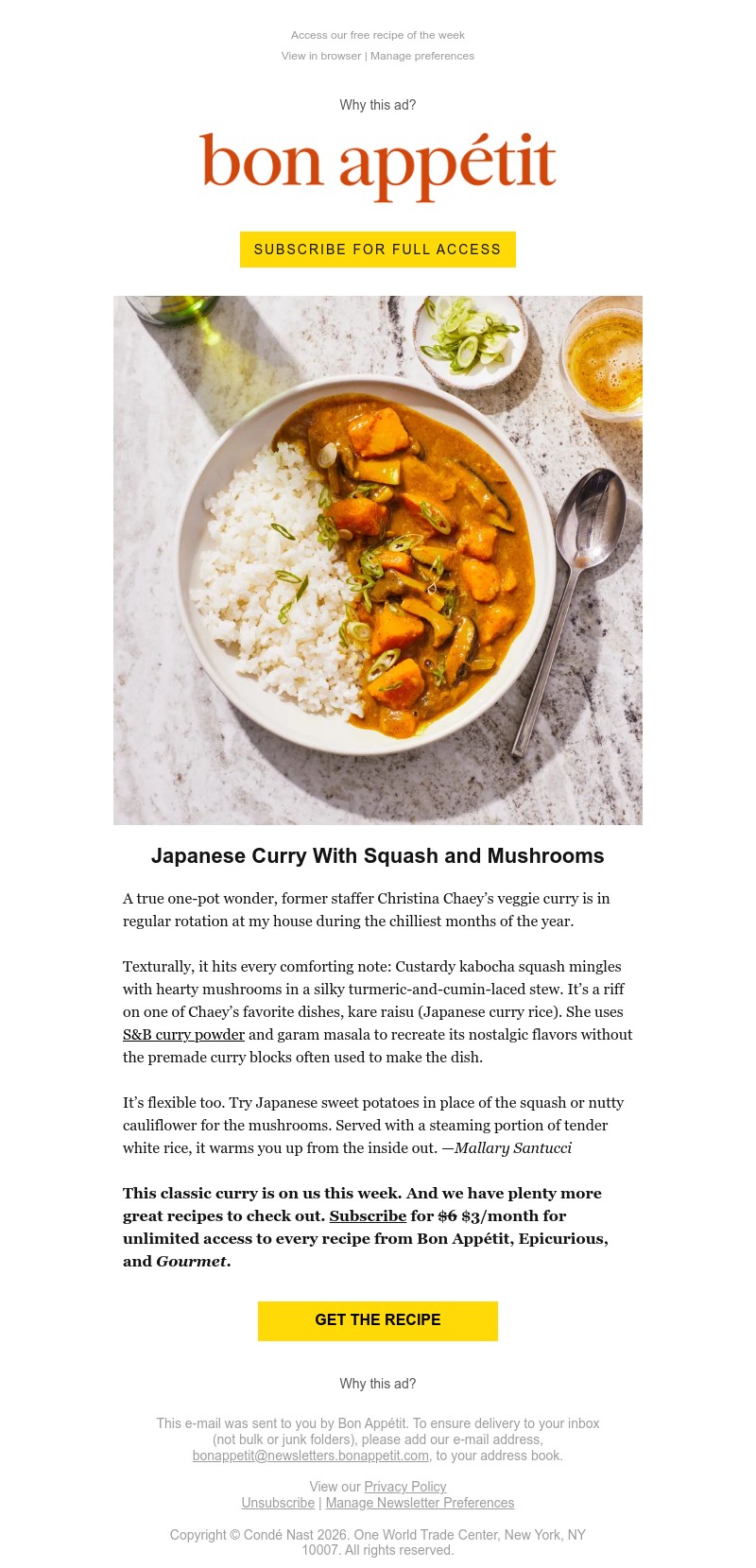Open the curry dish photo
756x1568 pixels.
click(377, 560)
